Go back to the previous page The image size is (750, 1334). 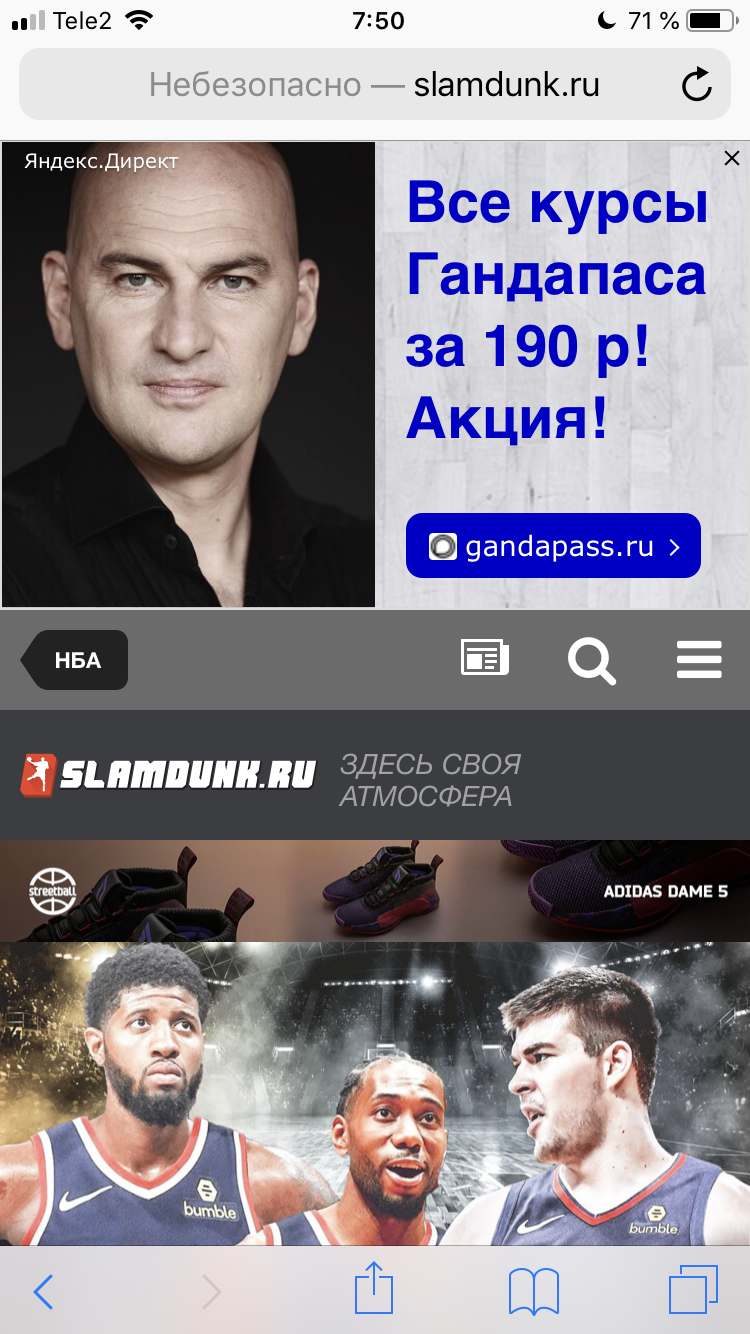click(x=43, y=1292)
